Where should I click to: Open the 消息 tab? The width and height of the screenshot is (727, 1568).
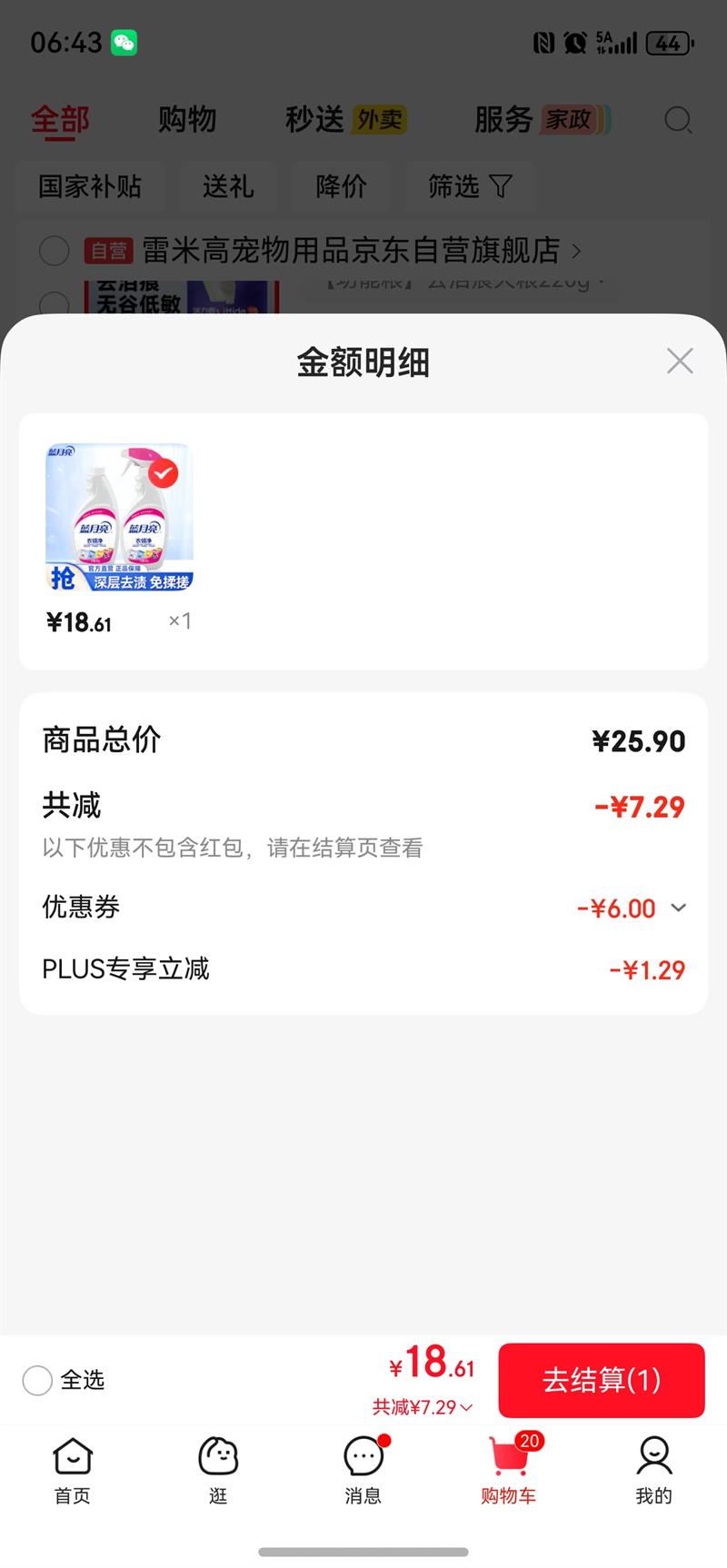[363, 1470]
